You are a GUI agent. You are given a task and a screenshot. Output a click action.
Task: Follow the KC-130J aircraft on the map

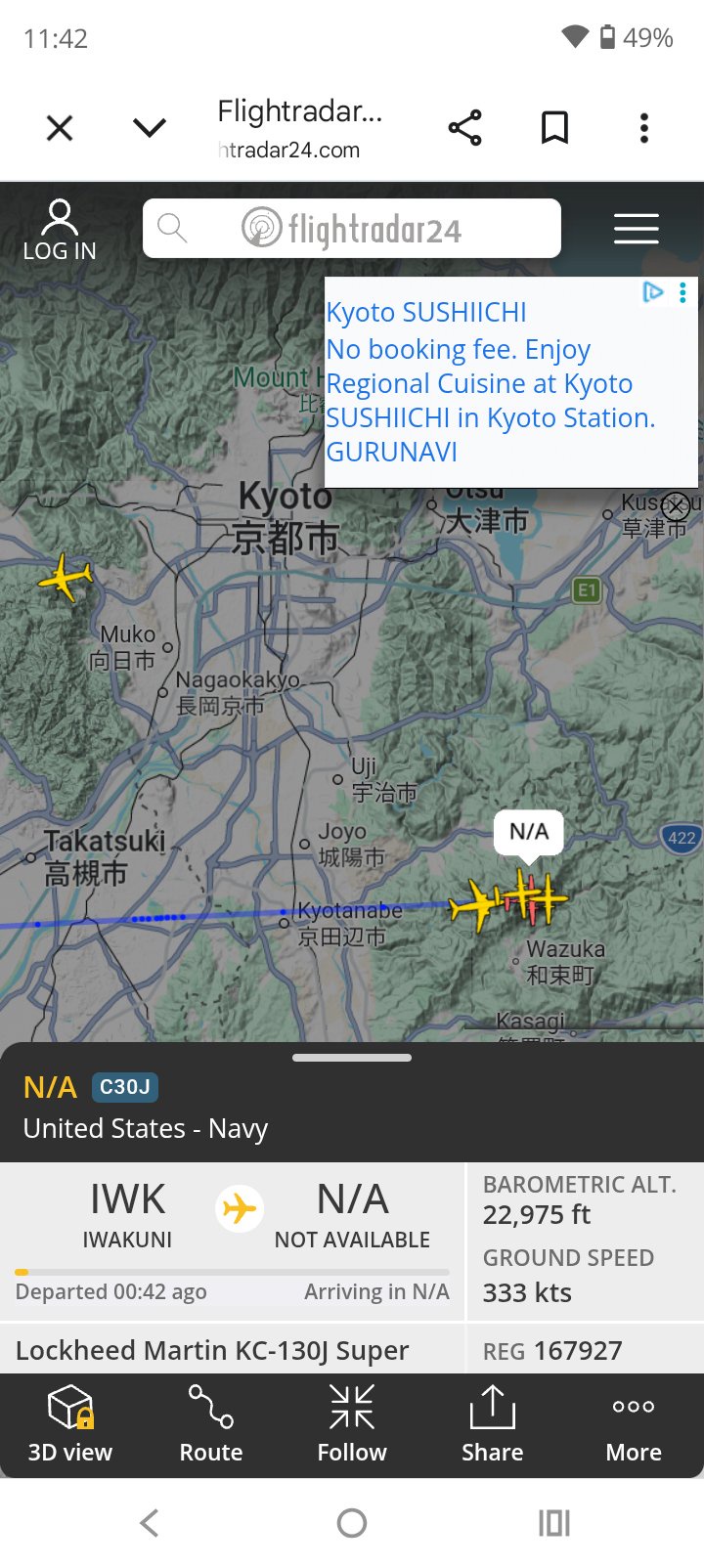click(352, 1423)
